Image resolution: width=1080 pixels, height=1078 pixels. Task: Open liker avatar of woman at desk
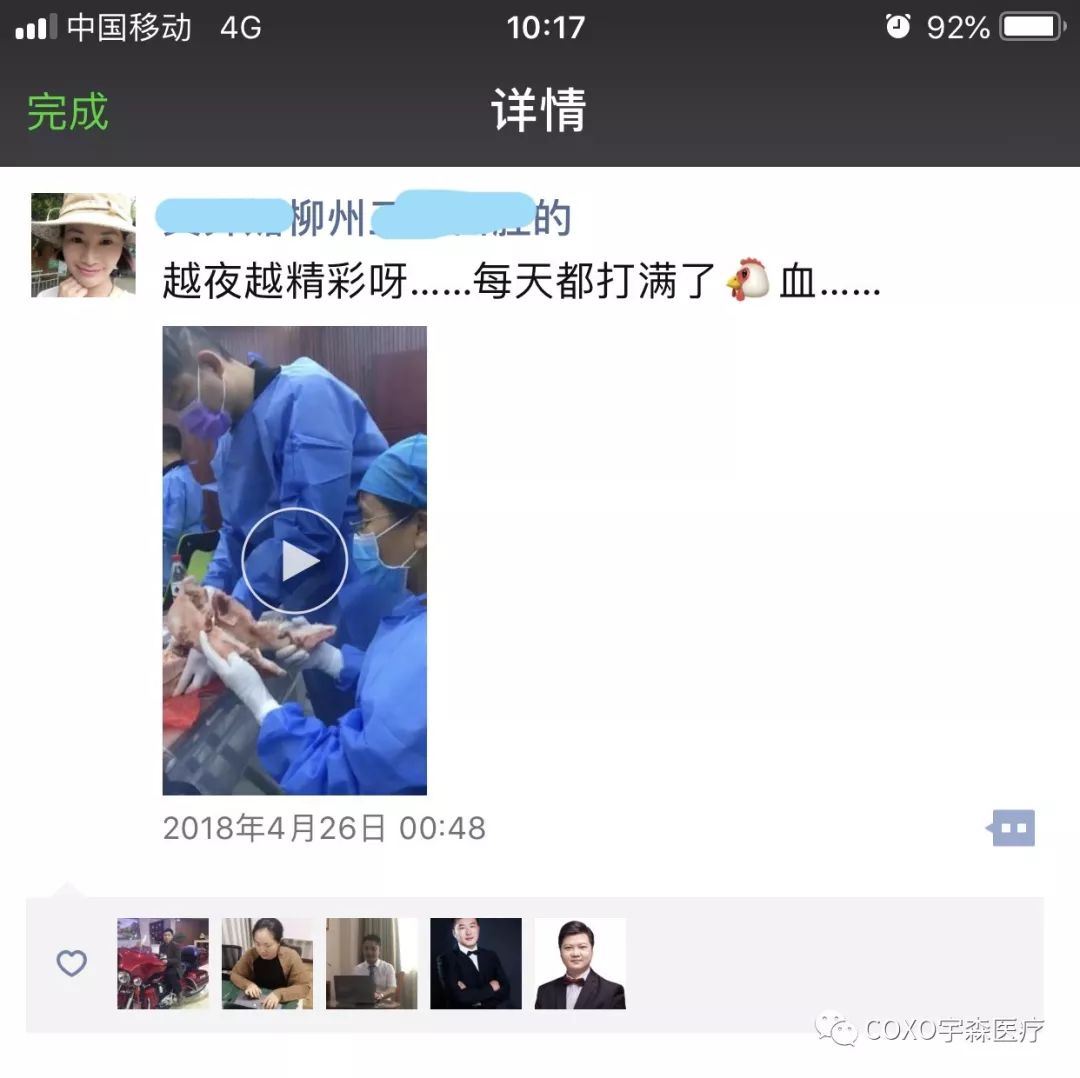[x=267, y=963]
